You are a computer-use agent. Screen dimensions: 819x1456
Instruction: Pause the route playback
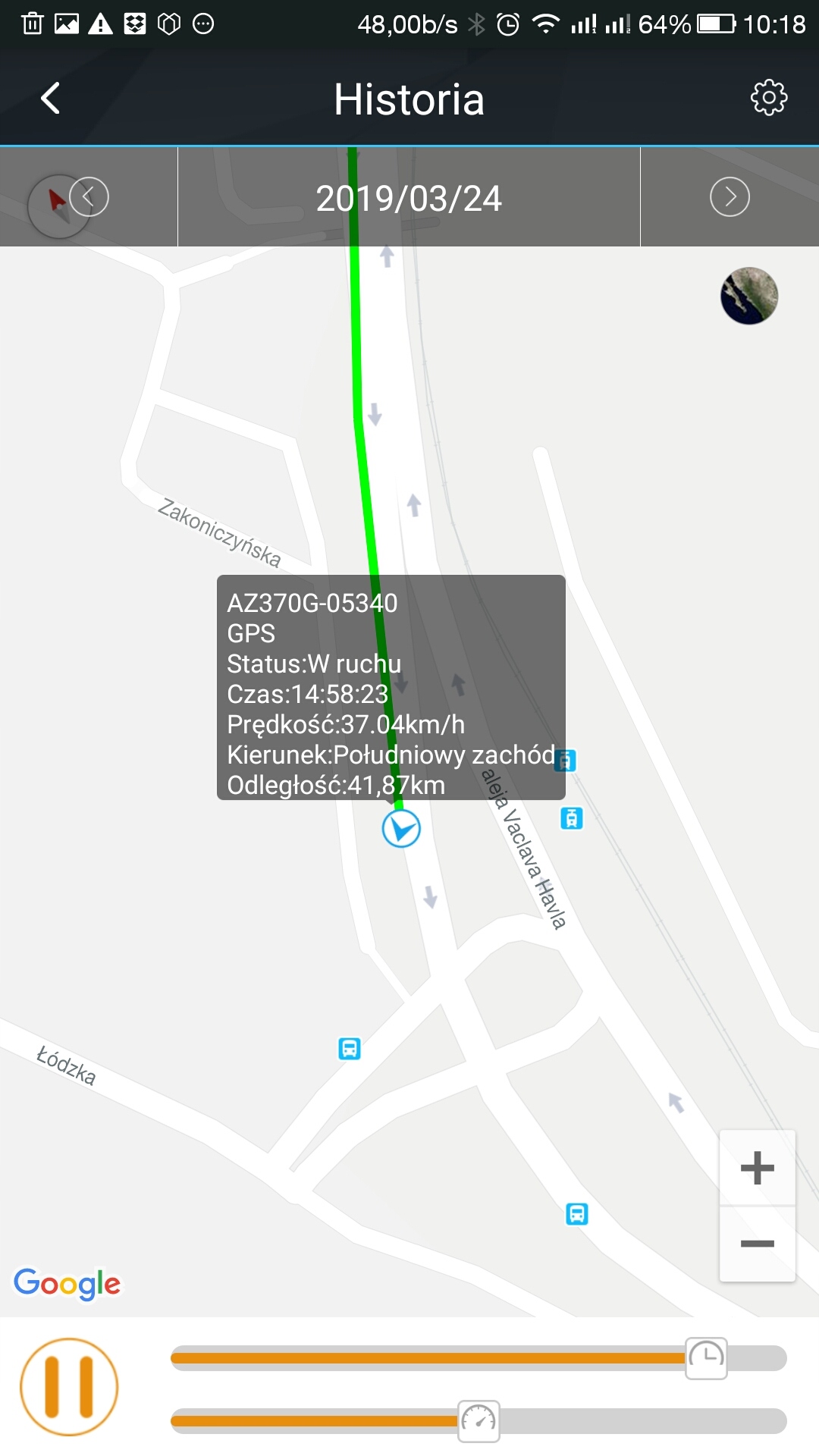(69, 1386)
